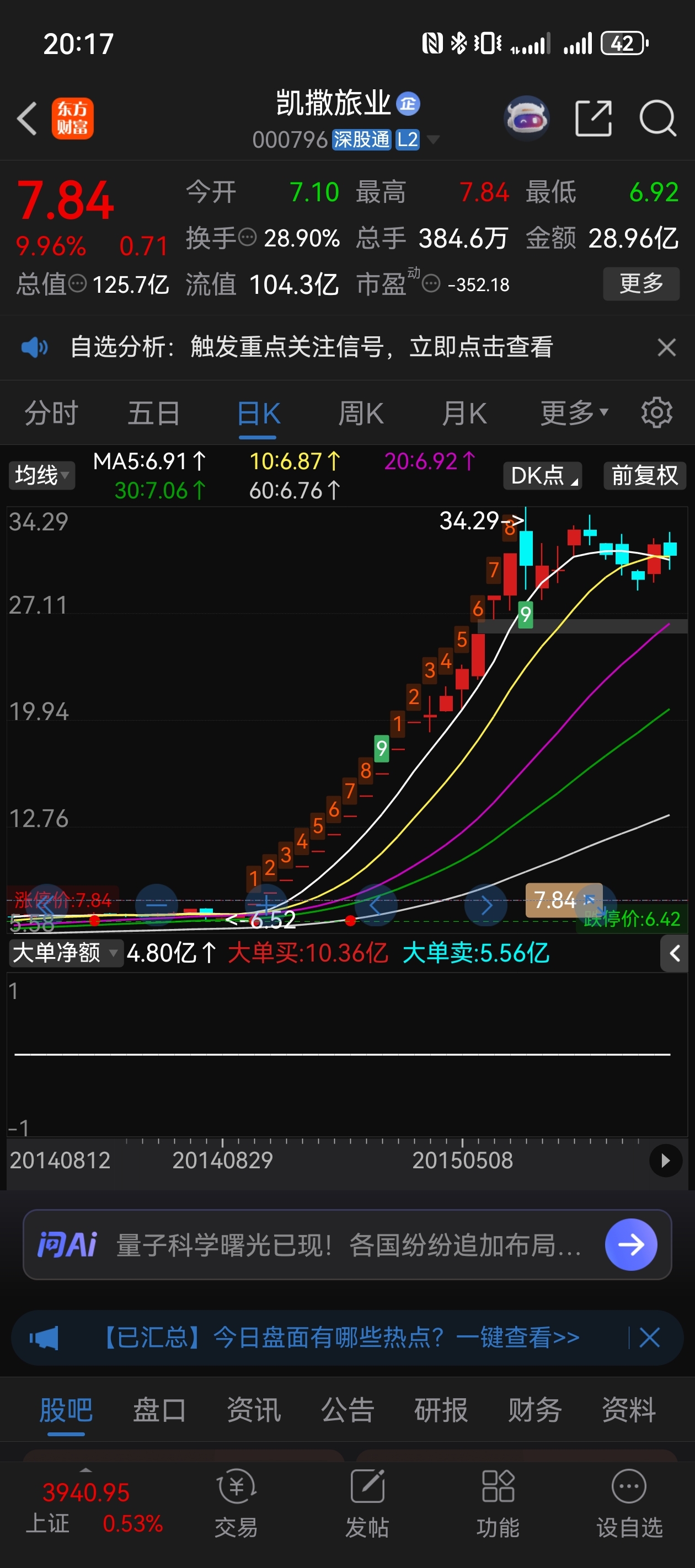695x1568 pixels.
Task: Switch to the 公告 tab
Action: coord(347,1410)
